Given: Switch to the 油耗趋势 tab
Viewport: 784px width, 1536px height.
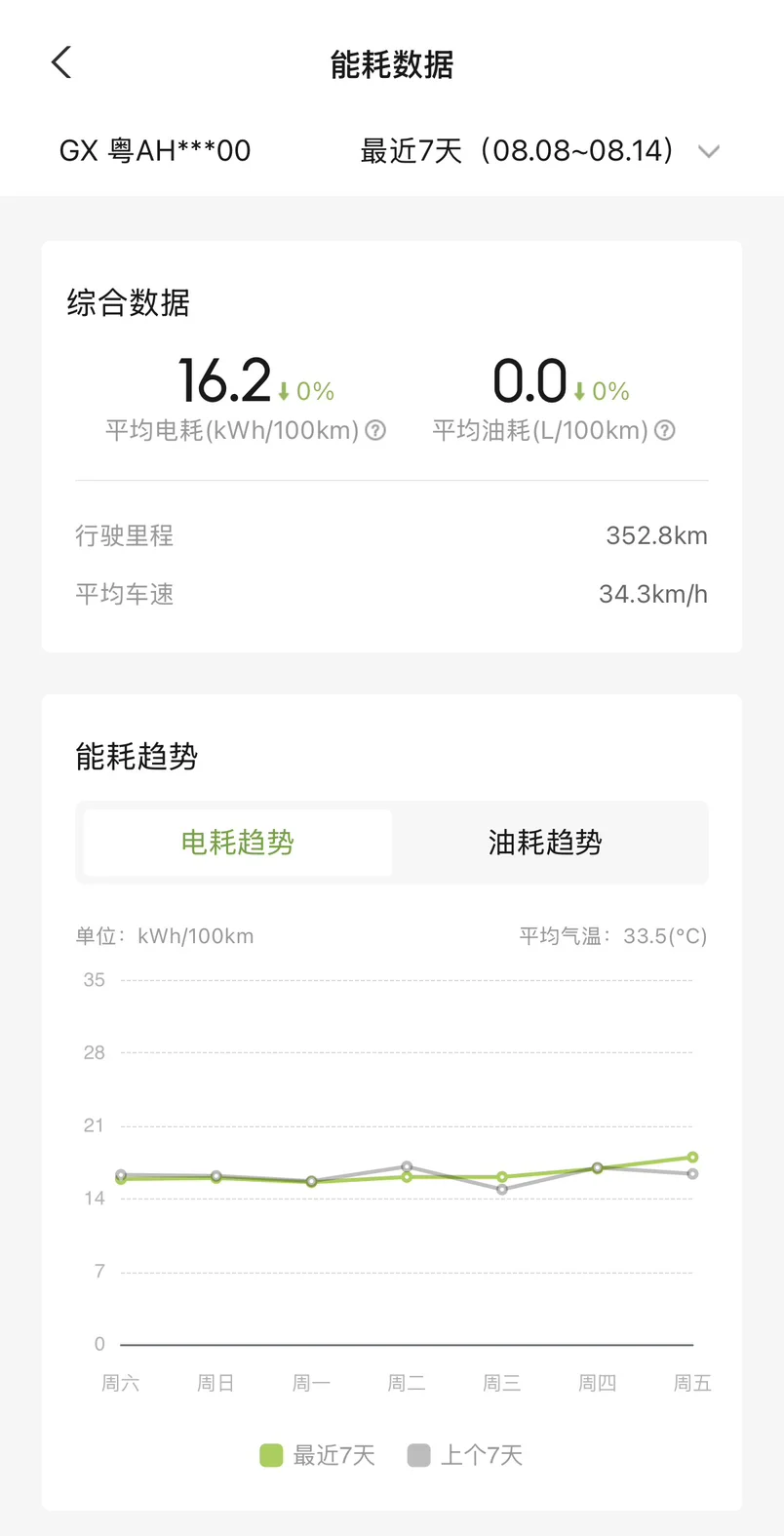Looking at the screenshot, I should tap(545, 843).
